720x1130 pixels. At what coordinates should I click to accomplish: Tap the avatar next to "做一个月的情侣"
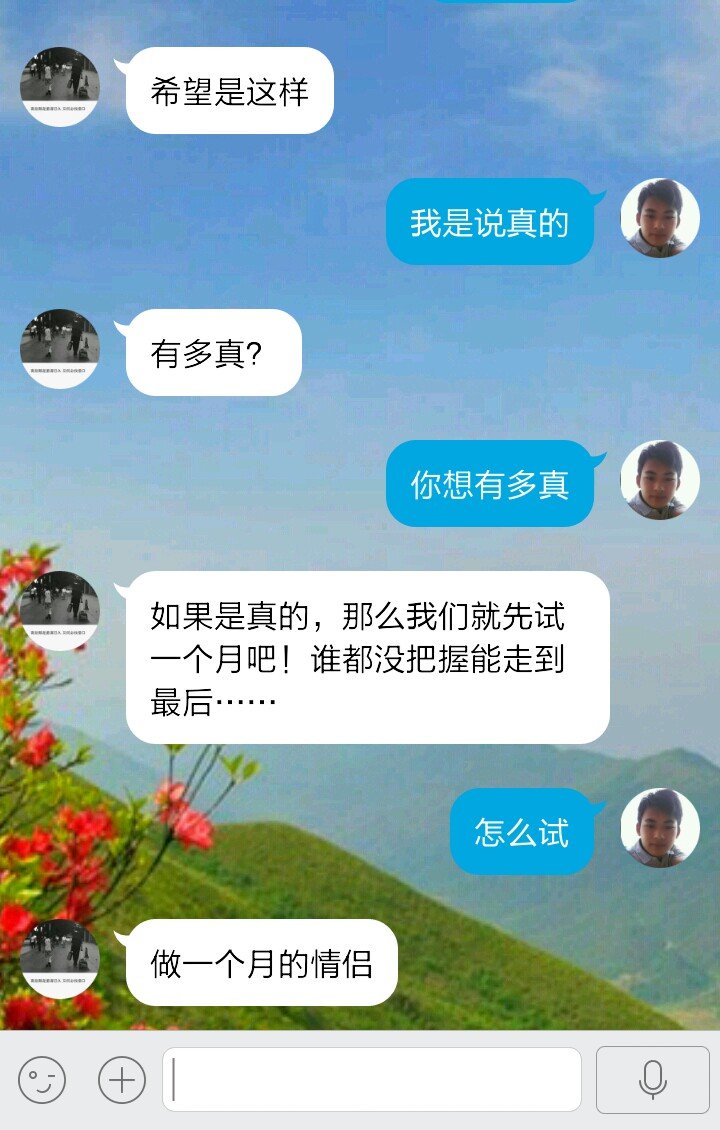point(60,959)
